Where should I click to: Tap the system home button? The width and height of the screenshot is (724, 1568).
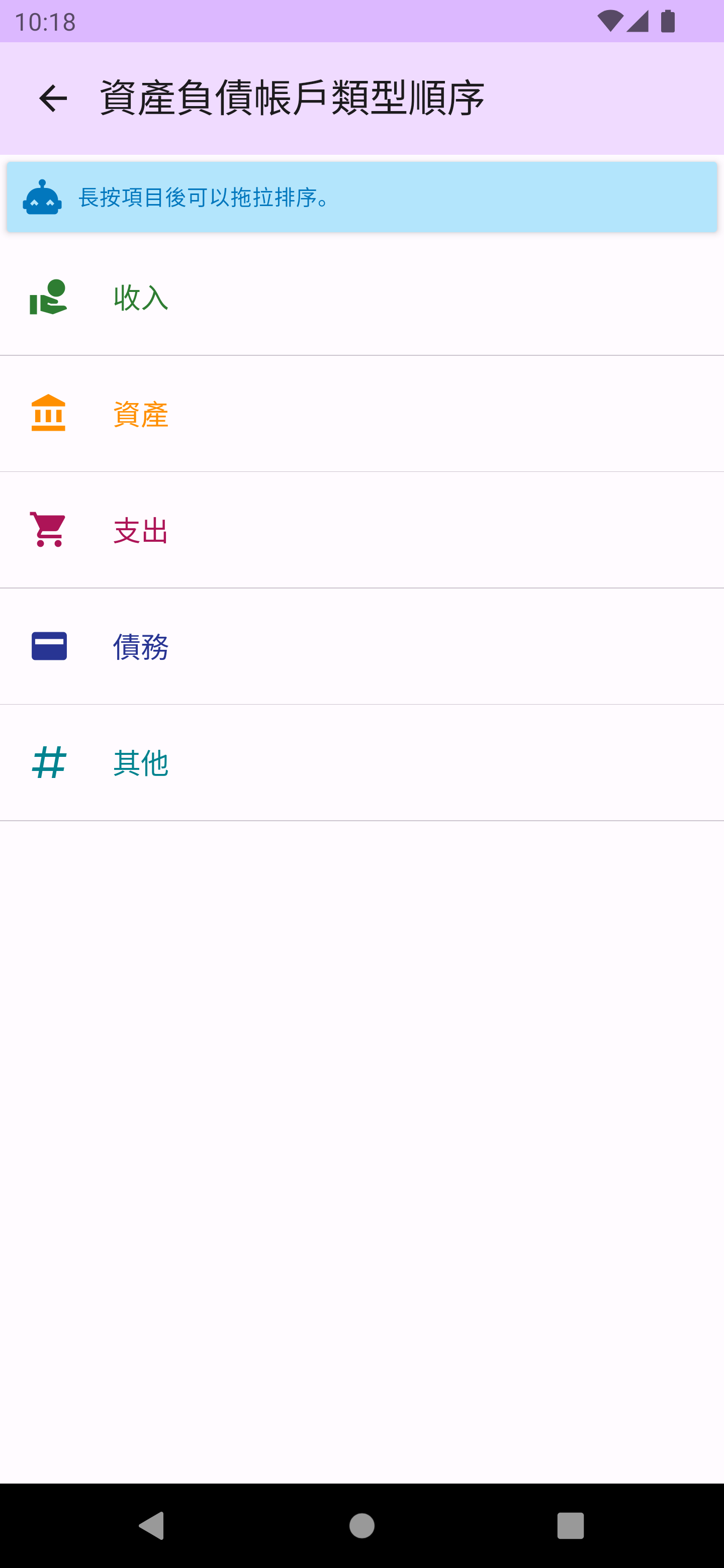tap(361, 1525)
